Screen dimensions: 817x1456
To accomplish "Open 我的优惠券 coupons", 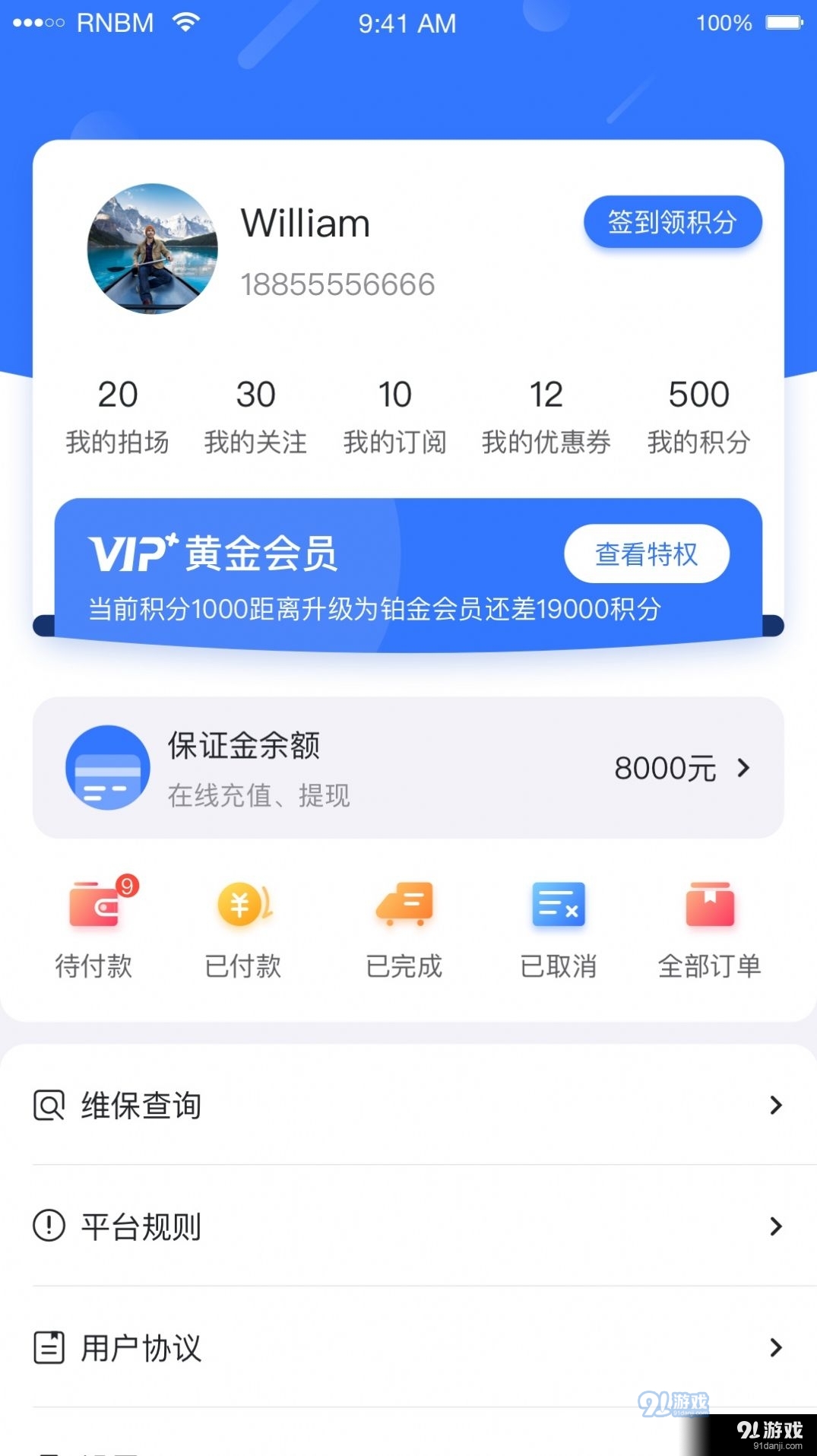I will [x=544, y=414].
